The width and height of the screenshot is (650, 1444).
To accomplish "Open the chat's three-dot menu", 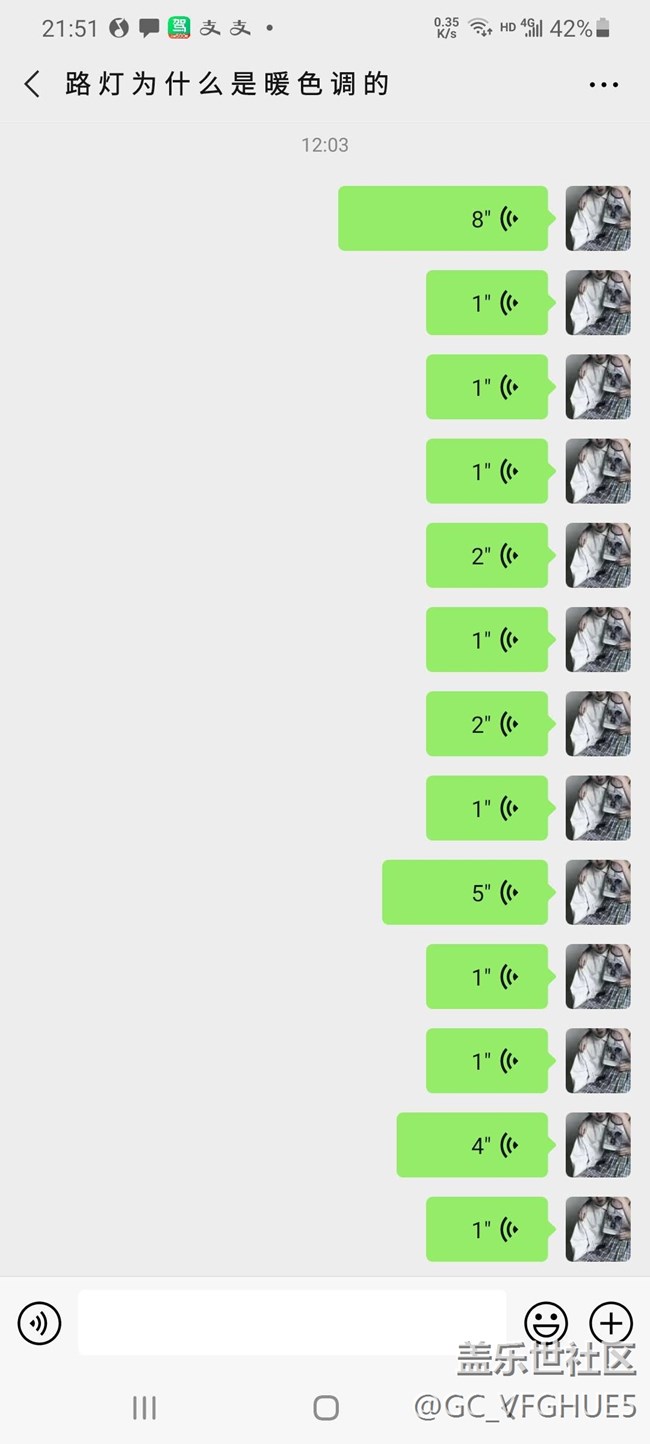I will [x=604, y=85].
